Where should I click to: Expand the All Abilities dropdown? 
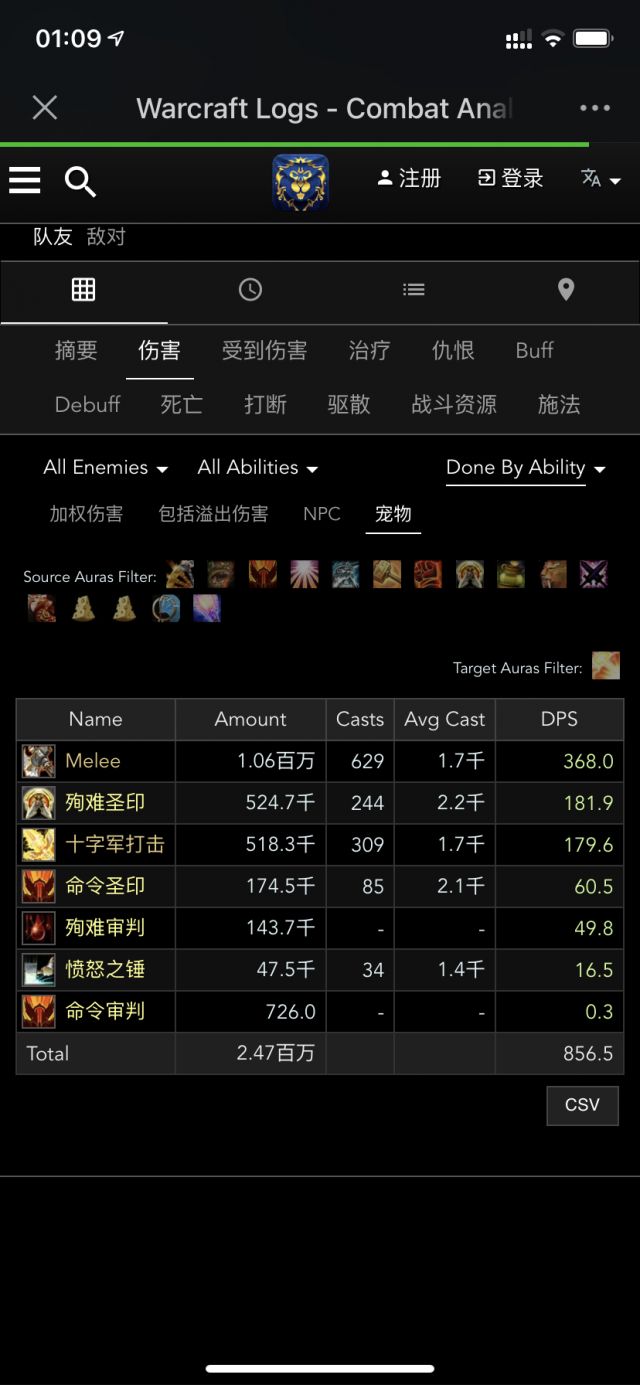(x=257, y=467)
